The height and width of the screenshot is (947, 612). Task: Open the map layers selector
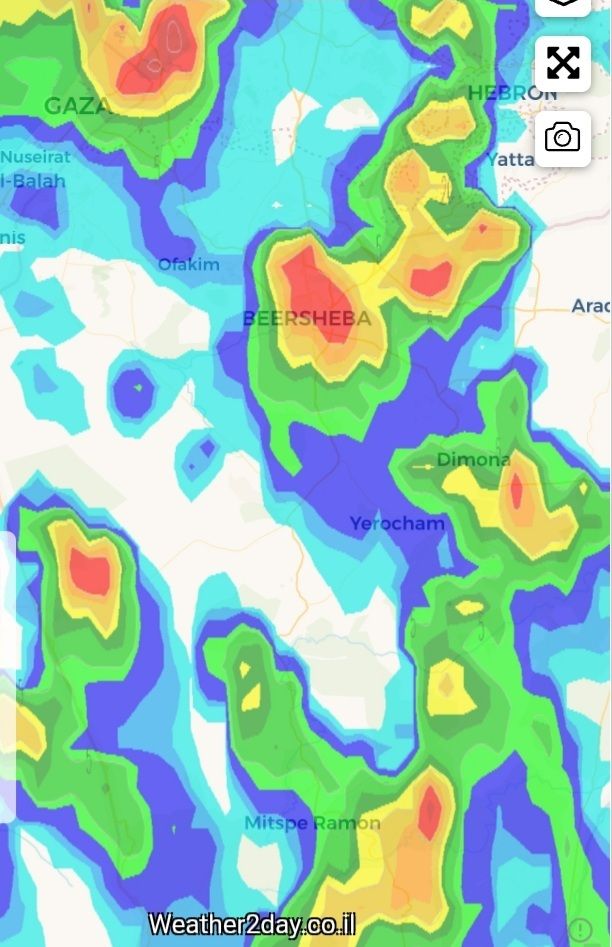point(562,5)
